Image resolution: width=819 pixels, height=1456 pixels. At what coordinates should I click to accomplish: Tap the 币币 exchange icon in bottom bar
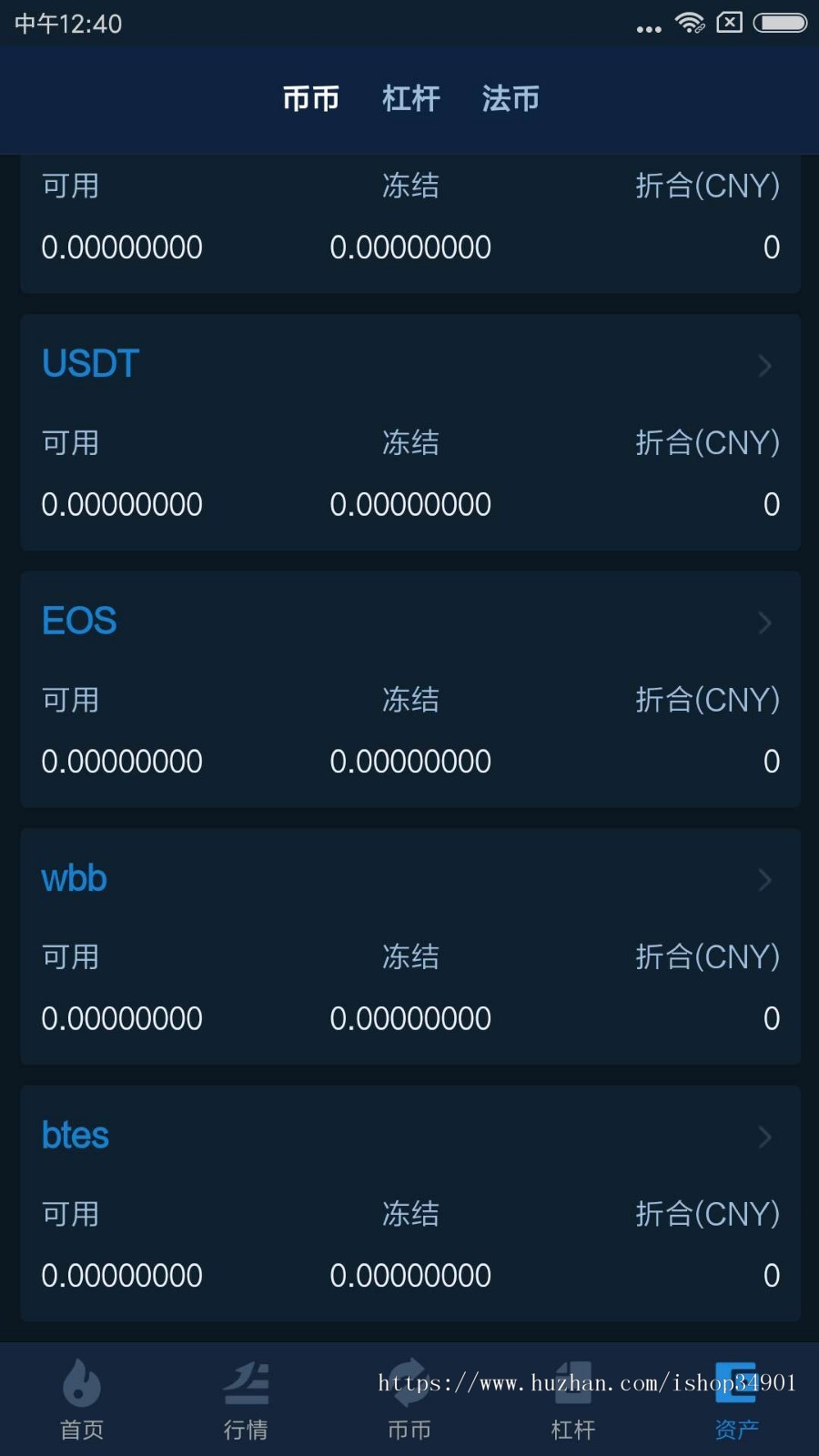tap(409, 1383)
